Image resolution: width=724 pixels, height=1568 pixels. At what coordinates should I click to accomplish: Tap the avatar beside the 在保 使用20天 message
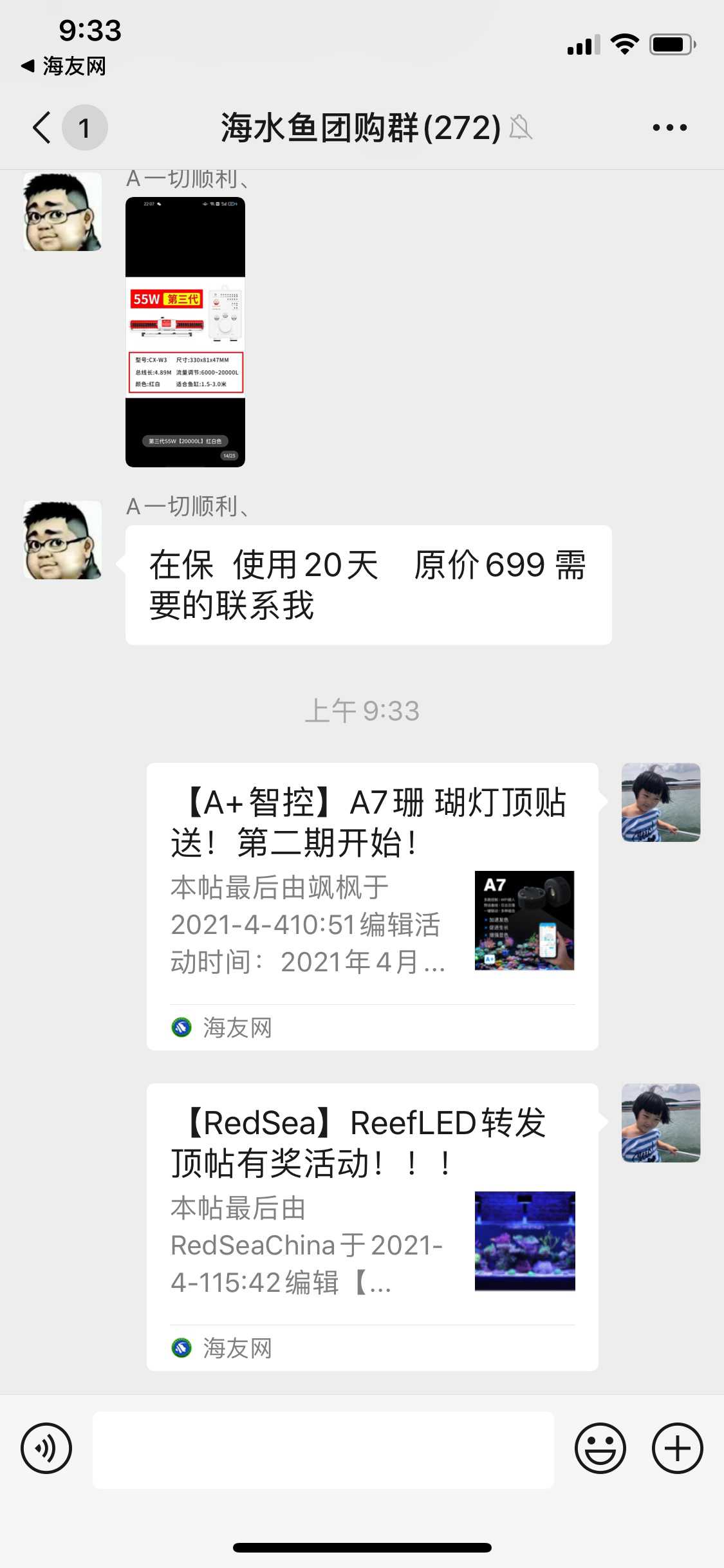click(62, 540)
